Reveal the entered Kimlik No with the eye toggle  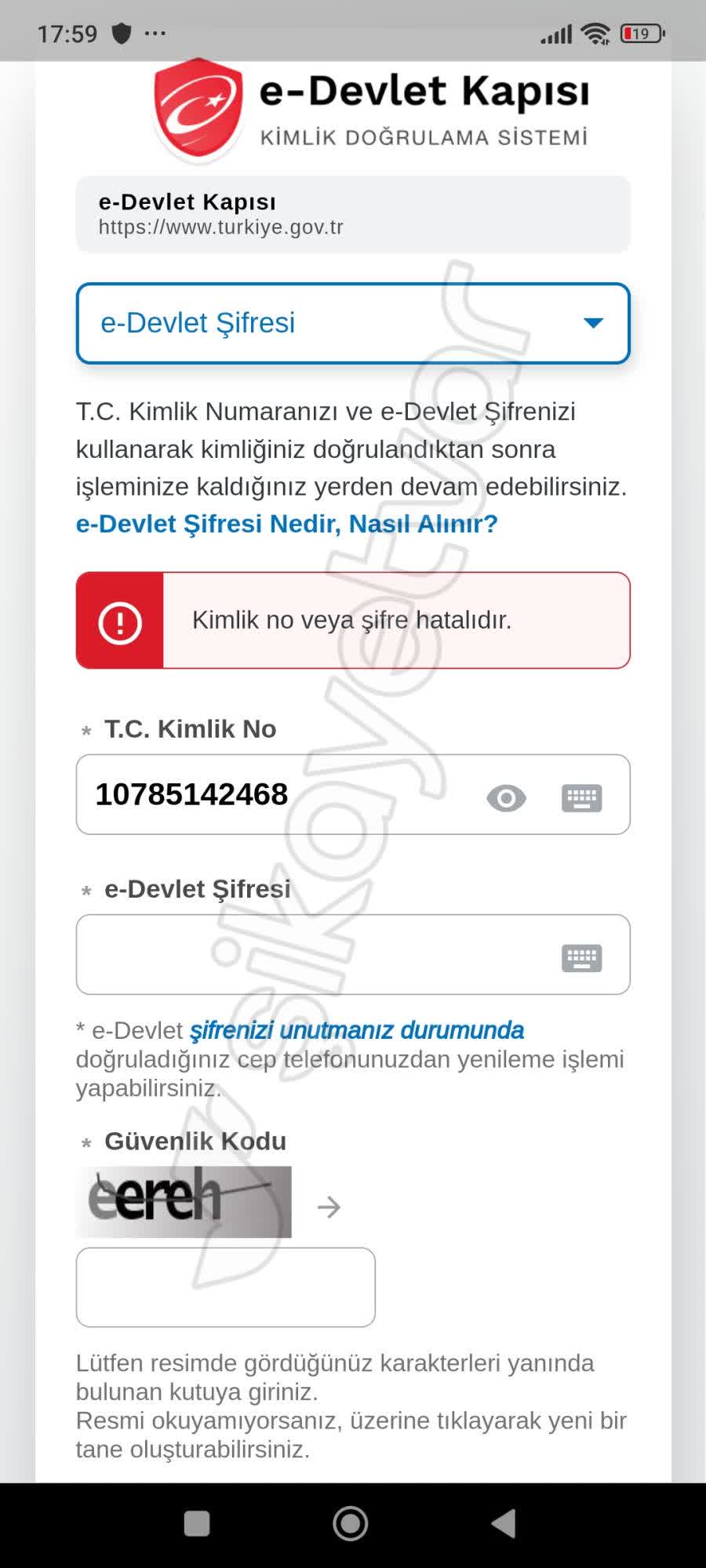506,798
